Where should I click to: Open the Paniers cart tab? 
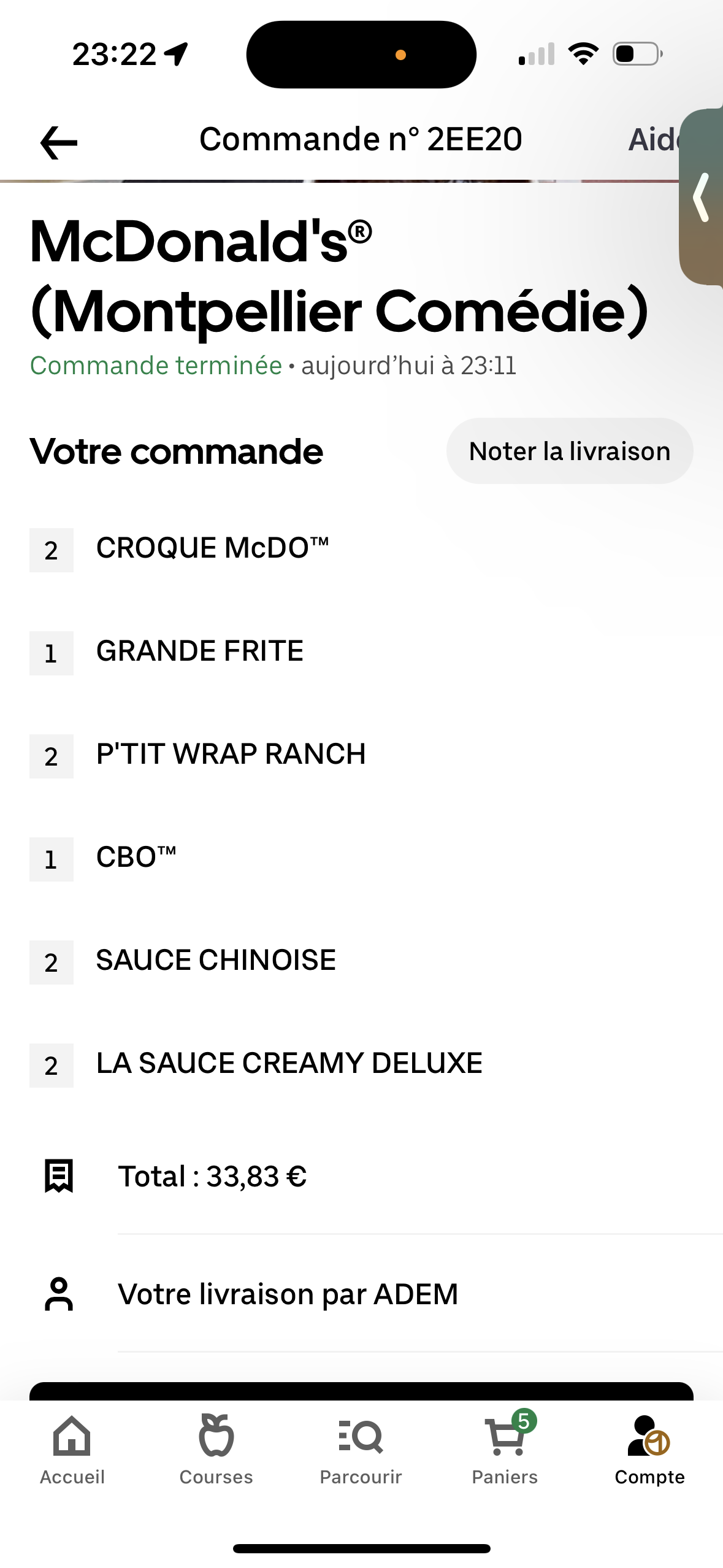pos(505,1450)
